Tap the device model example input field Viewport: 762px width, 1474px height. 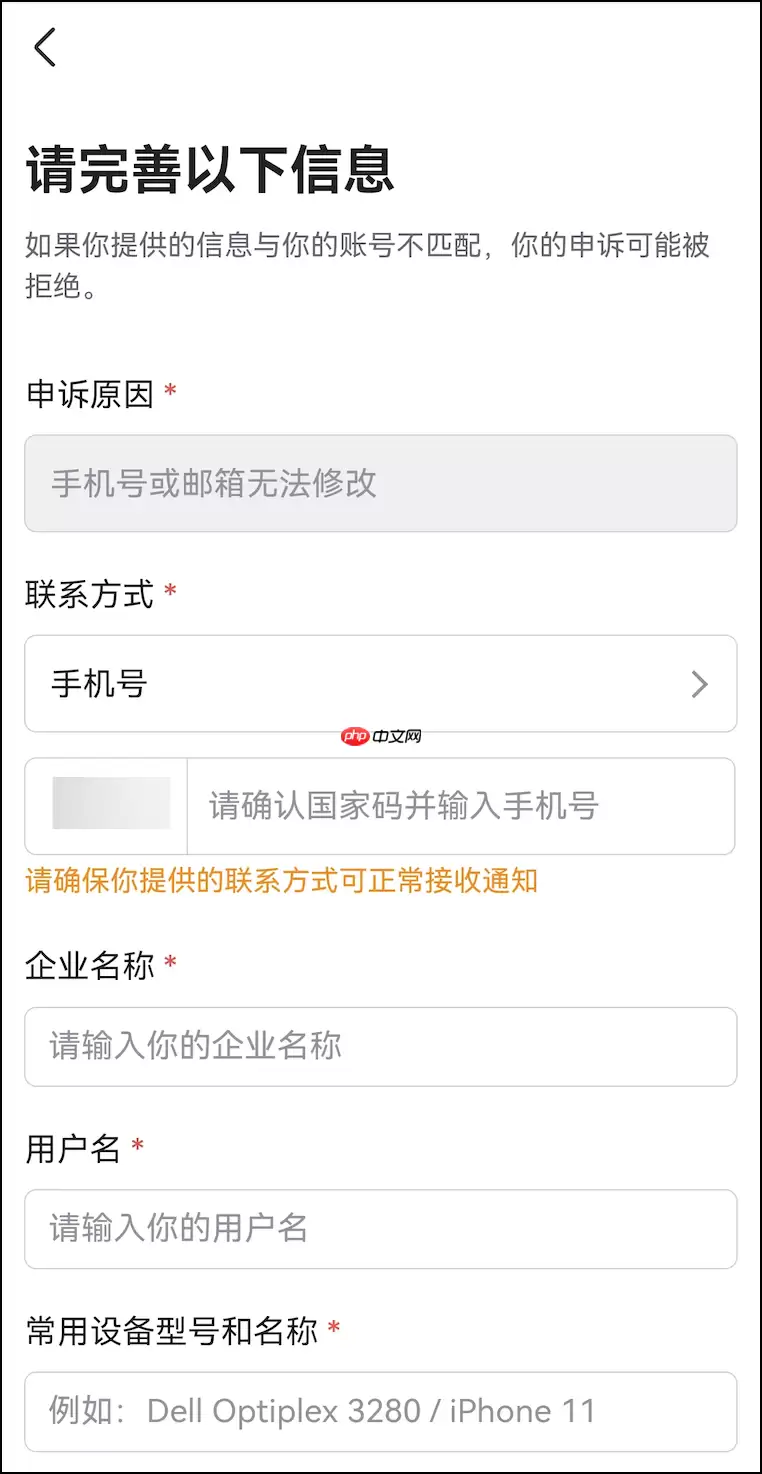(x=380, y=1412)
